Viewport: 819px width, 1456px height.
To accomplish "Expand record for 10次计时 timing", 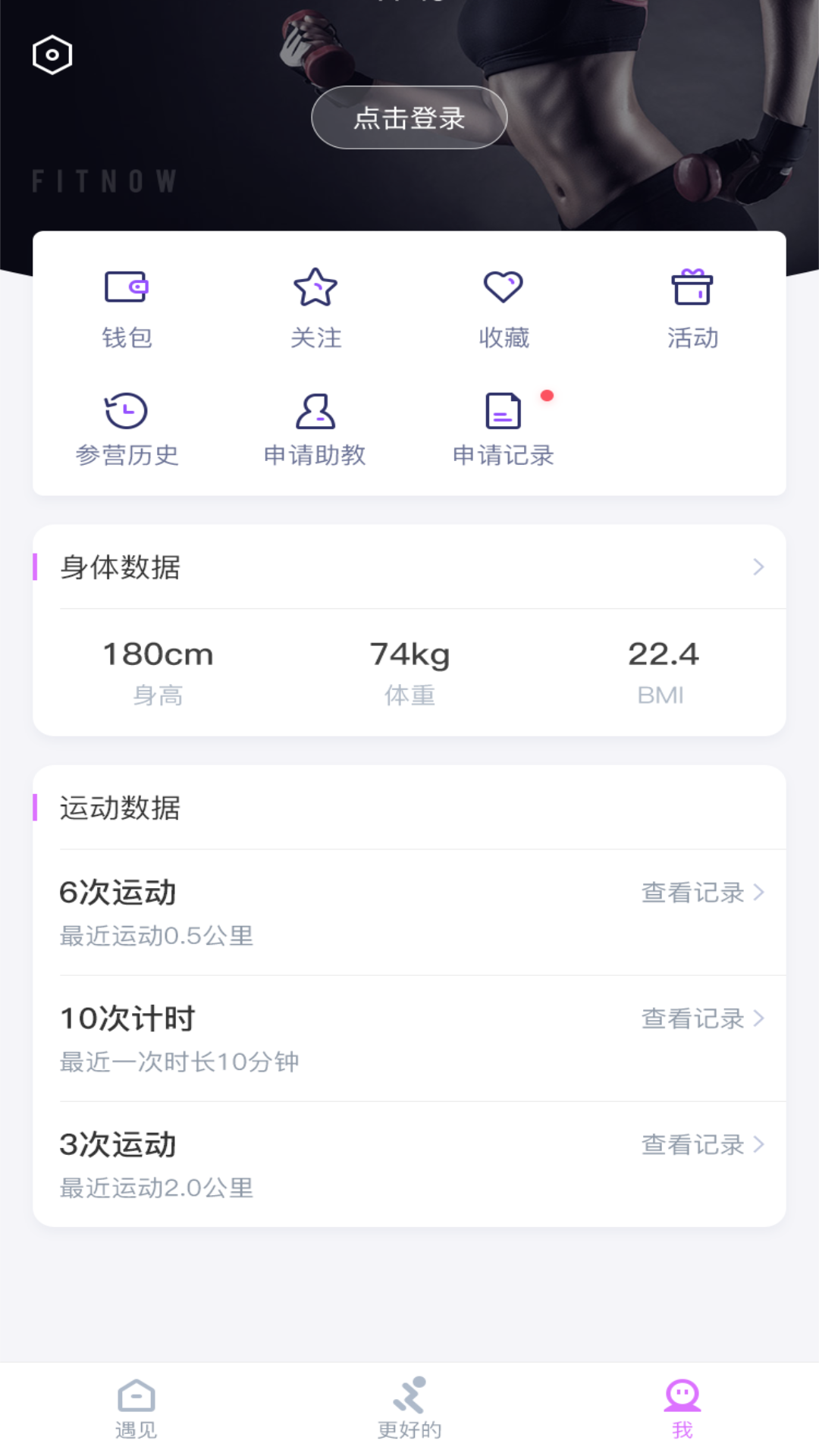I will (x=701, y=1019).
